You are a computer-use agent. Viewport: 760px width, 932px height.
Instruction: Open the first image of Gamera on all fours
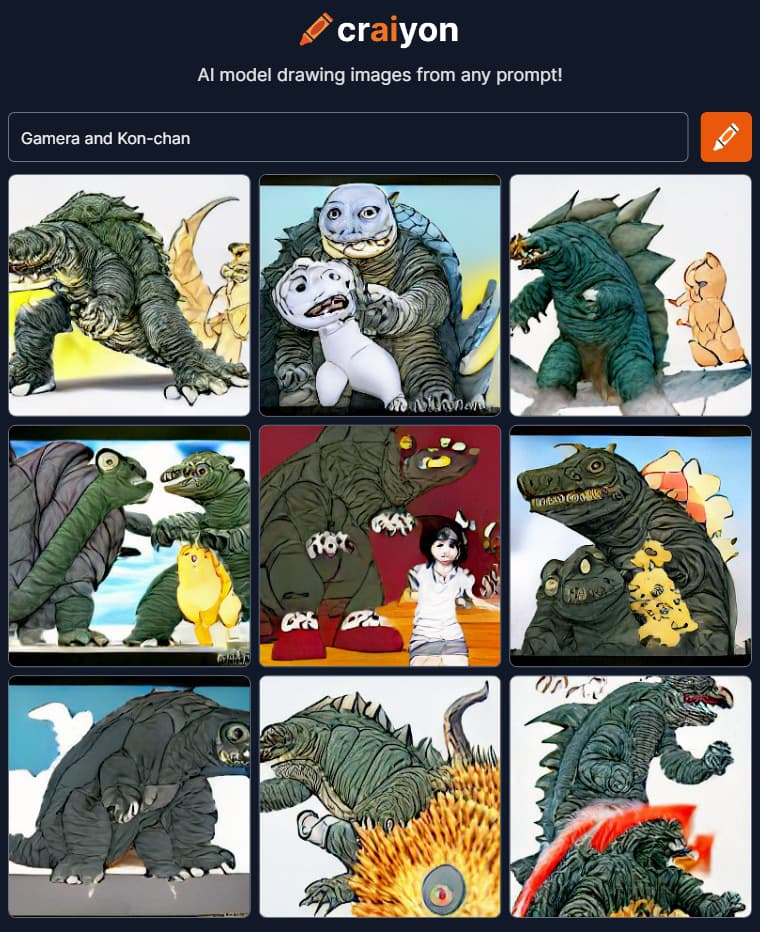129,295
